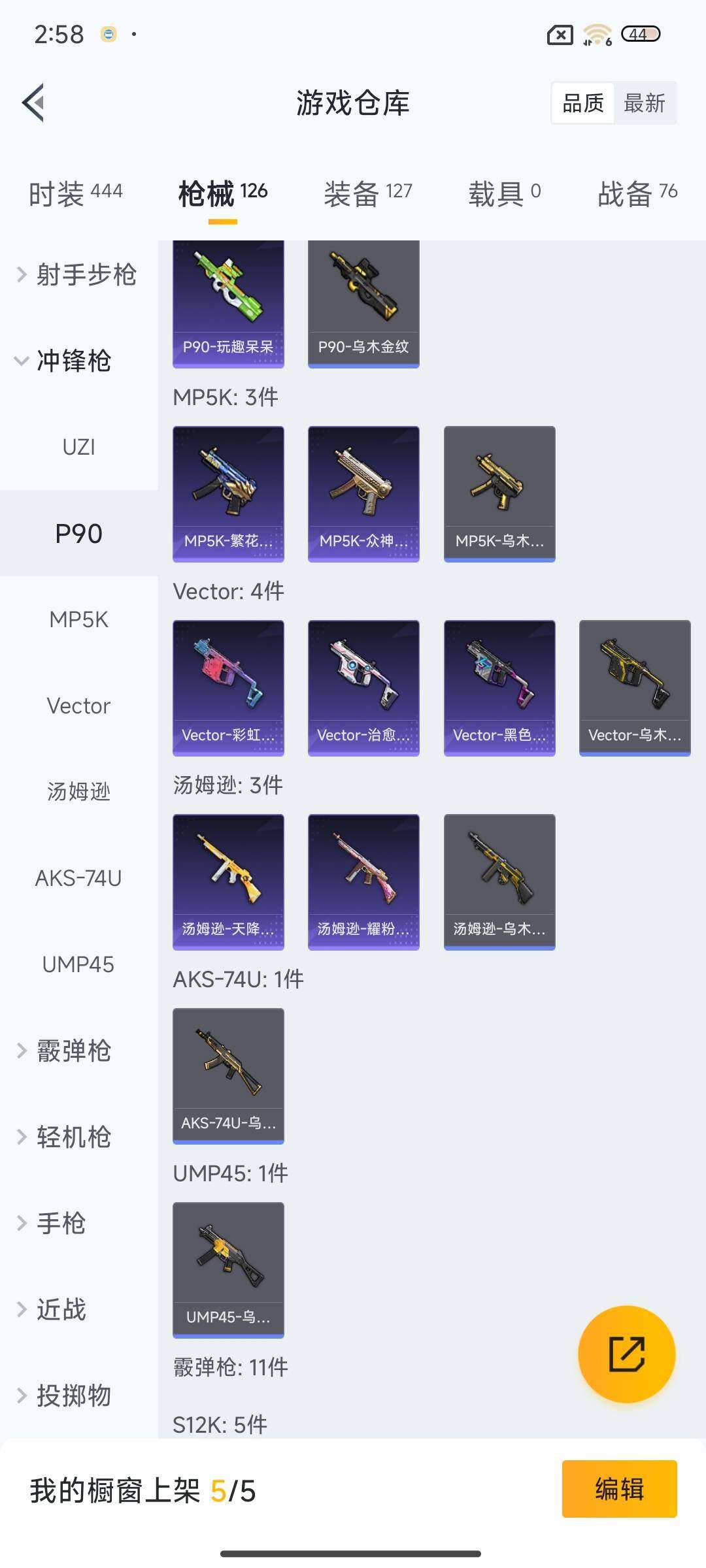Open the 载具 tab
The height and width of the screenshot is (1568, 706).
point(504,193)
